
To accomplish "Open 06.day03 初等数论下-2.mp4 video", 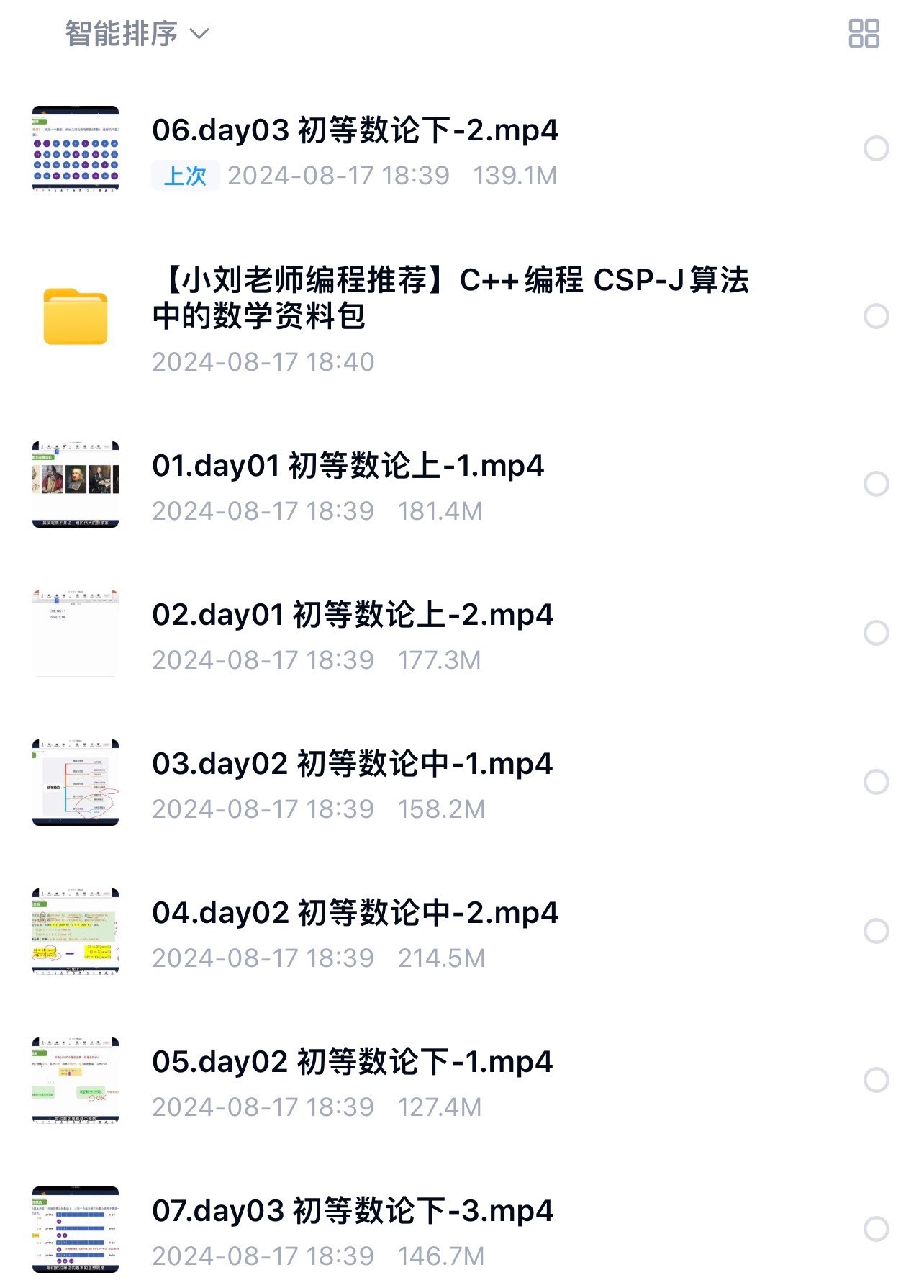I will tap(355, 131).
